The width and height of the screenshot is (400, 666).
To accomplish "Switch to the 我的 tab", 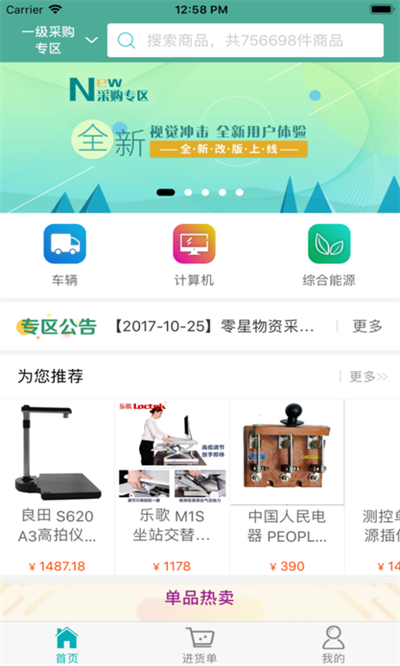I will 333,645.
